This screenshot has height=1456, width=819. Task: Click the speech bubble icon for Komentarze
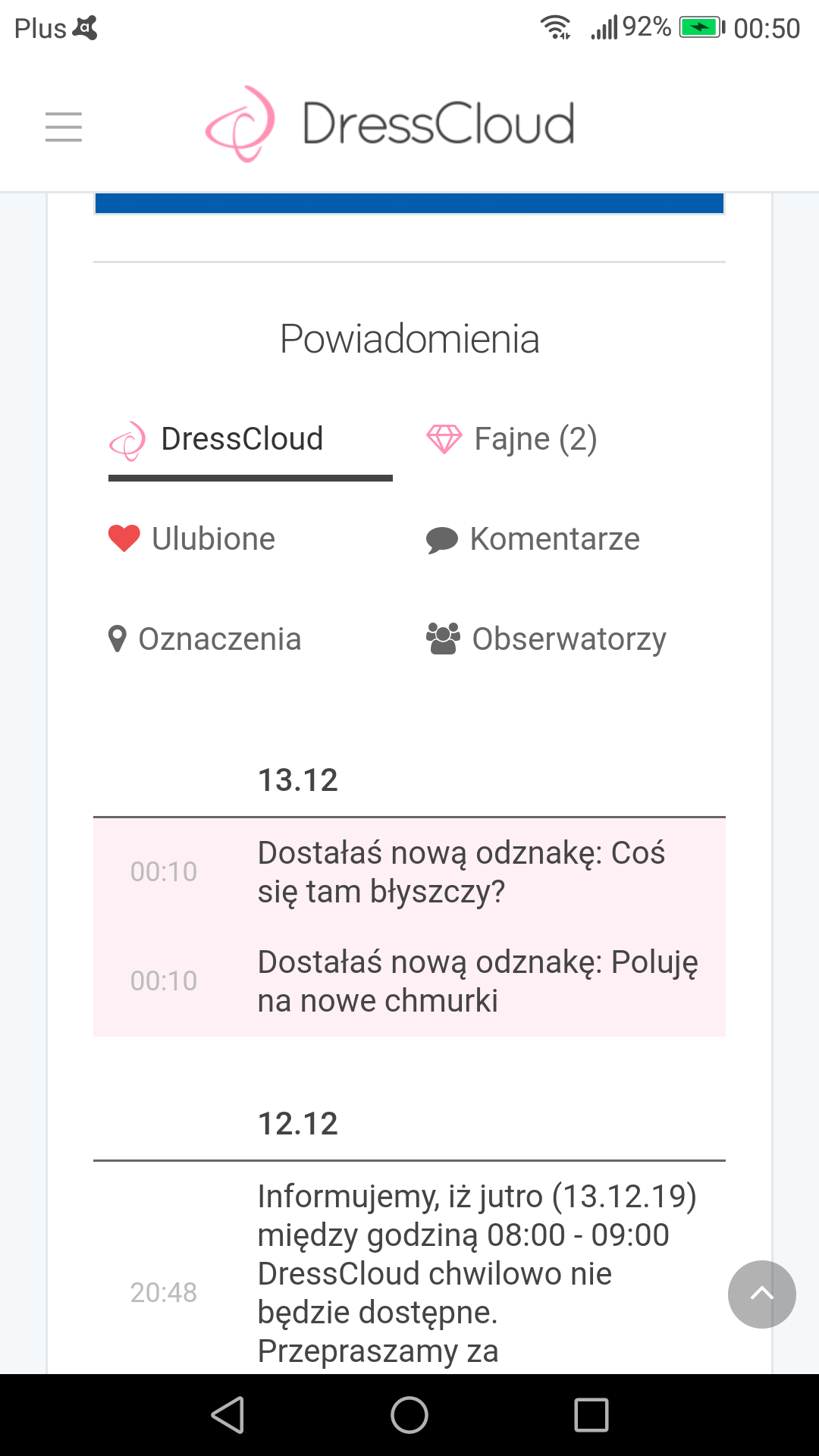point(444,538)
